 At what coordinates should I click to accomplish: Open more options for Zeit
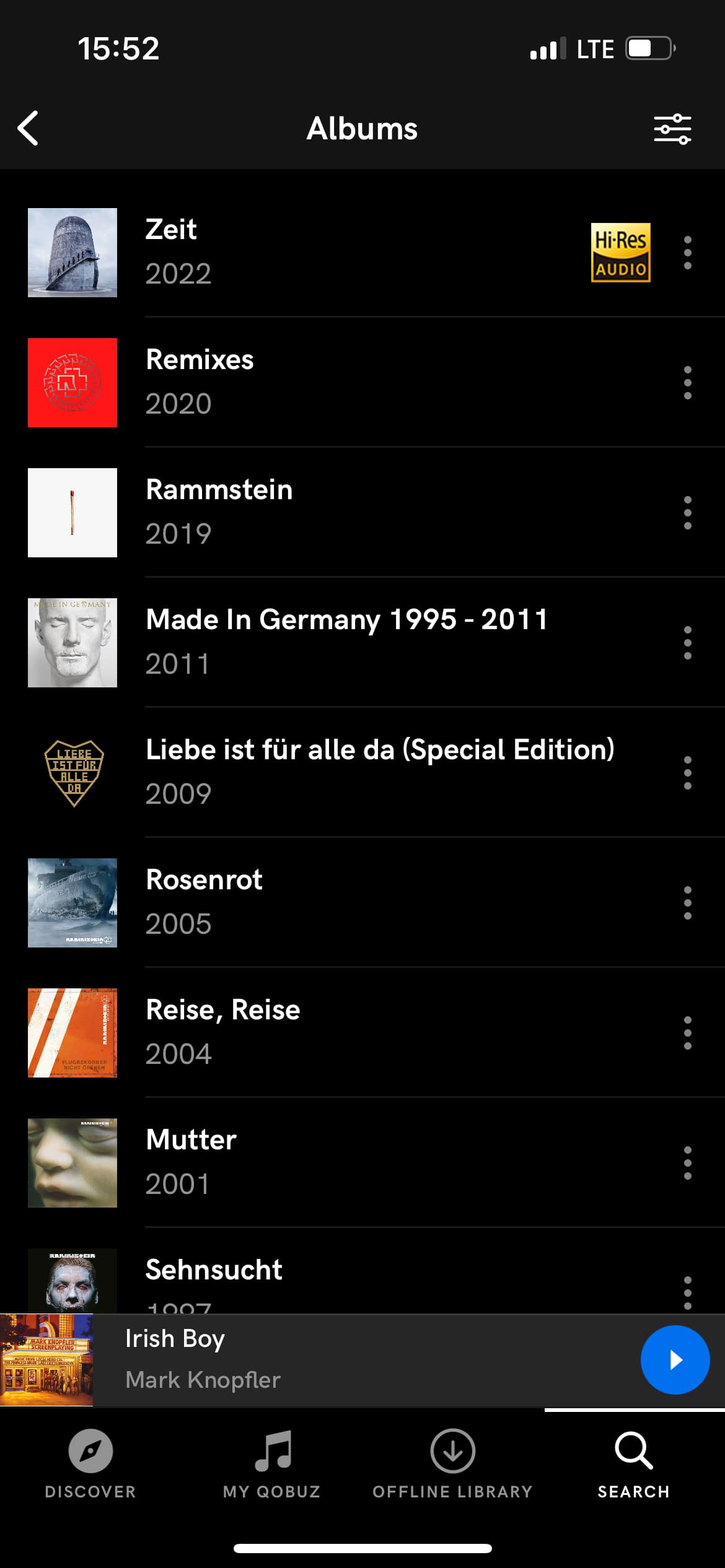pyautogui.click(x=687, y=253)
